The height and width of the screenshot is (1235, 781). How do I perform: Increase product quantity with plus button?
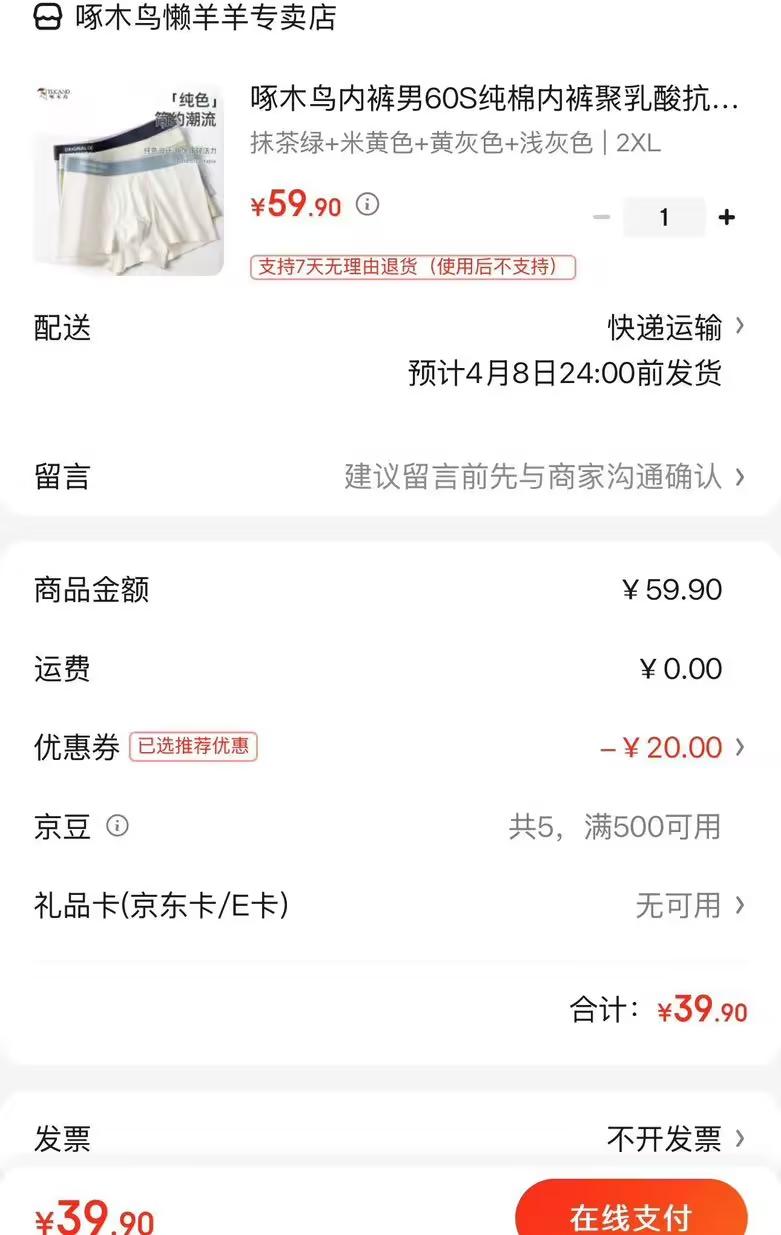[727, 217]
